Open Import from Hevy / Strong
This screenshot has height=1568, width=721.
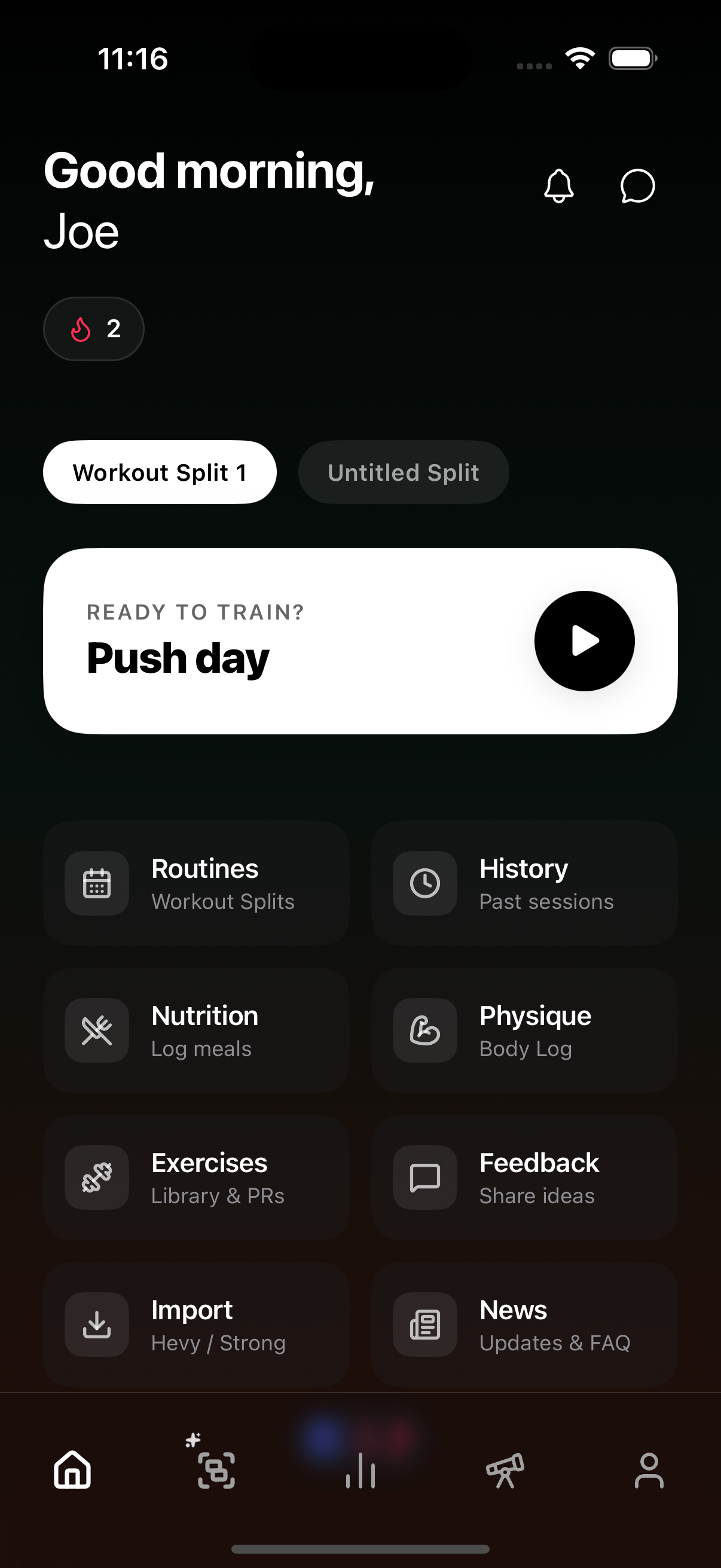(x=196, y=1325)
